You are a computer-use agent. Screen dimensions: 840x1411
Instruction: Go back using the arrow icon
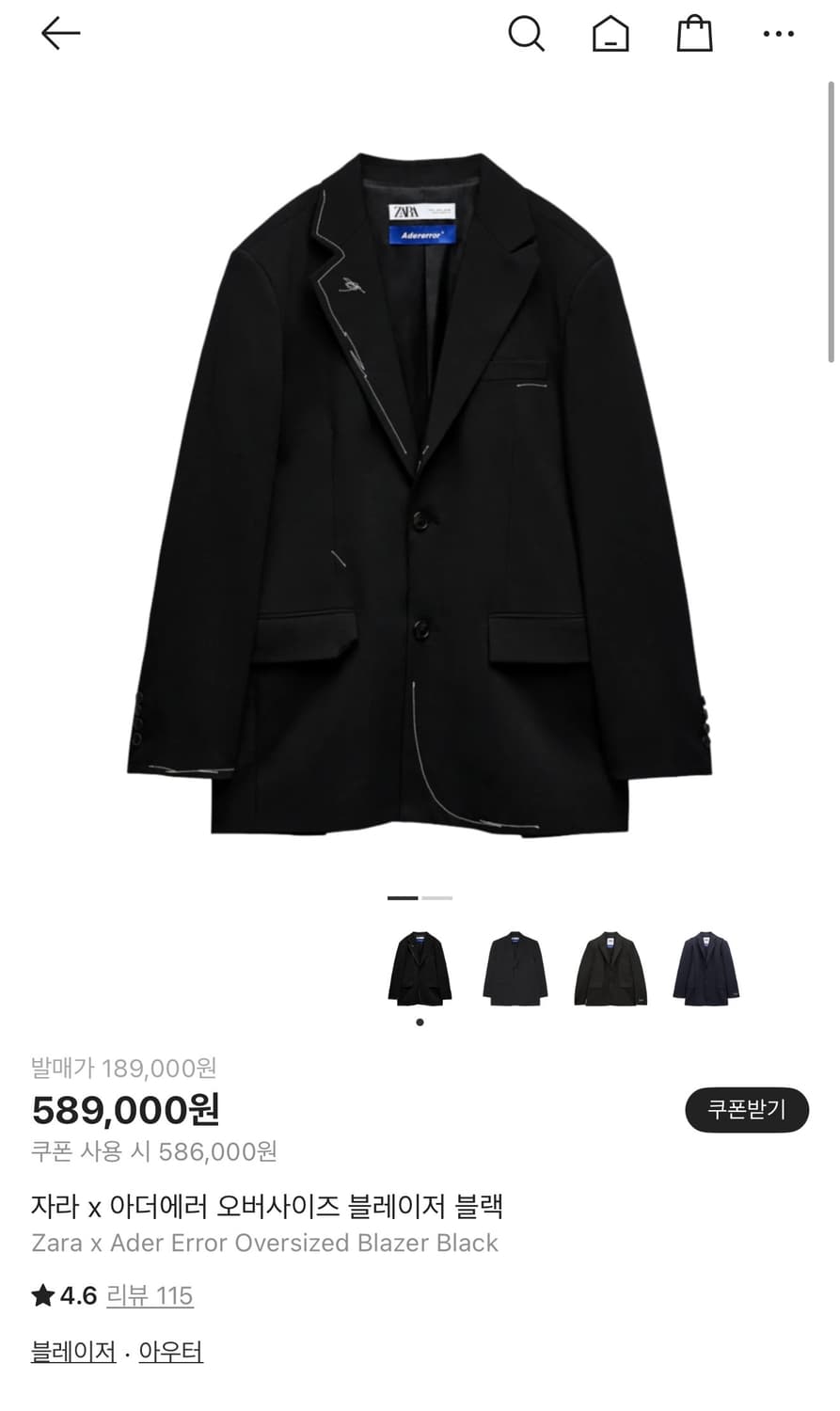(x=61, y=34)
